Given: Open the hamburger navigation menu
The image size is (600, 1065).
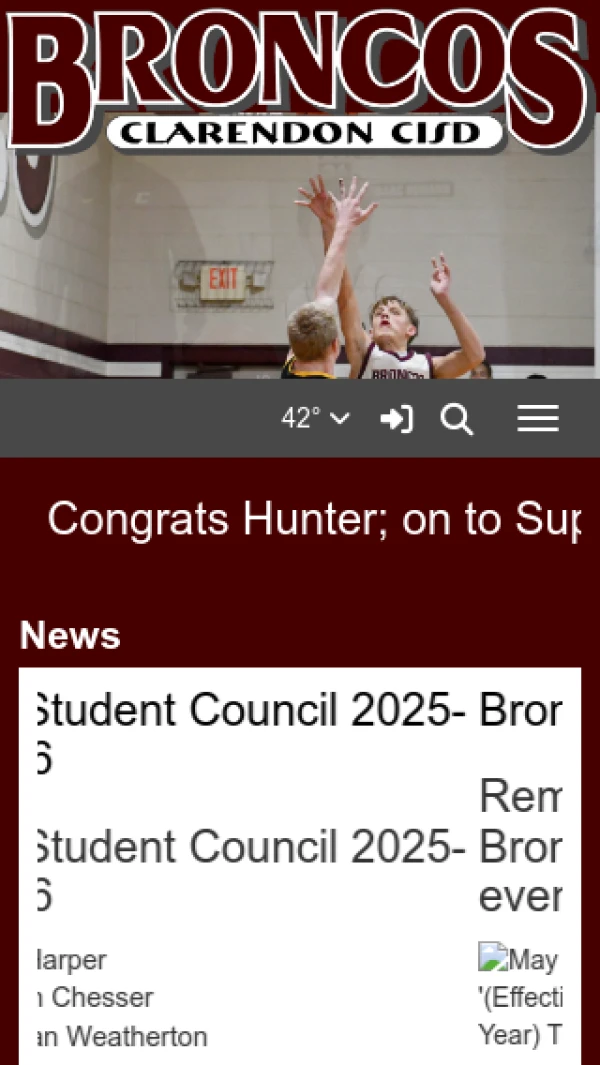Looking at the screenshot, I should (538, 419).
